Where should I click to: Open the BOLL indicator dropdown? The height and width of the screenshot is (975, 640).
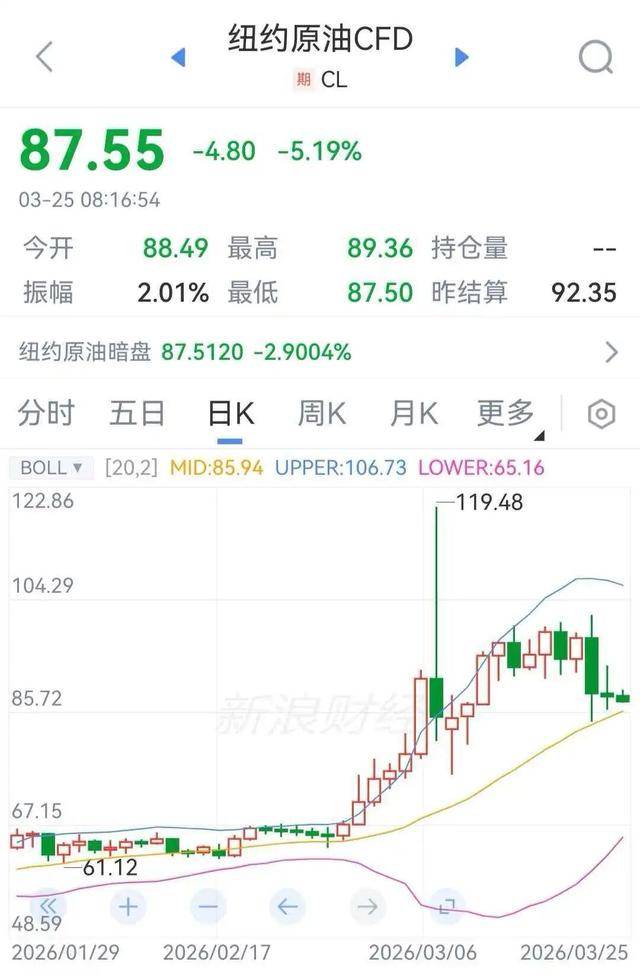(x=52, y=467)
